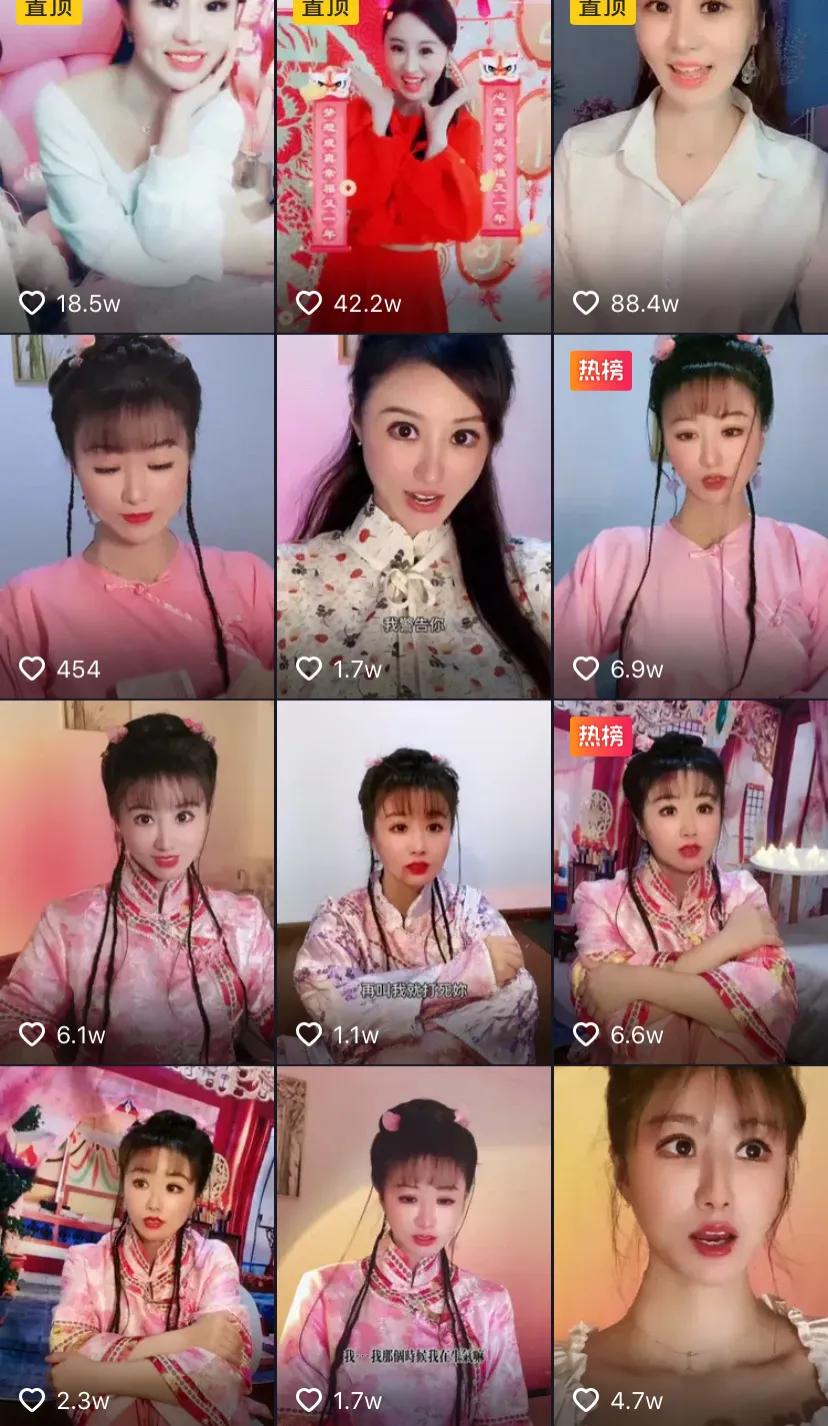Open the pinned video with 88.4w likes
Image resolution: width=828 pixels, height=1426 pixels.
[691, 165]
